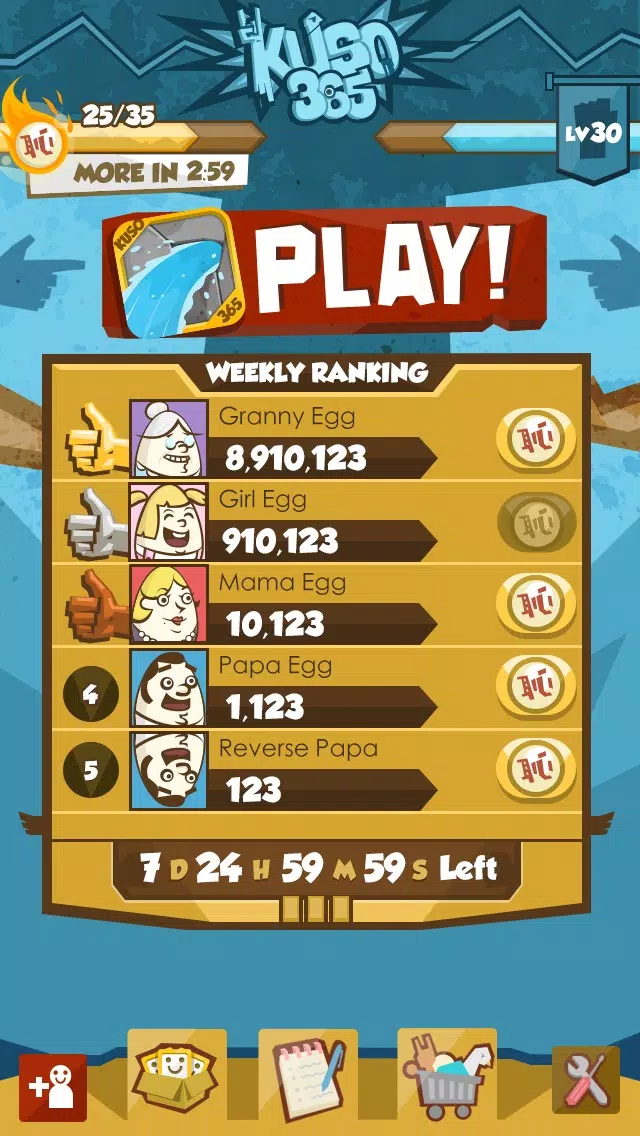Open the settings tools icon
Viewport: 640px width, 1136px height.
click(x=586, y=1081)
